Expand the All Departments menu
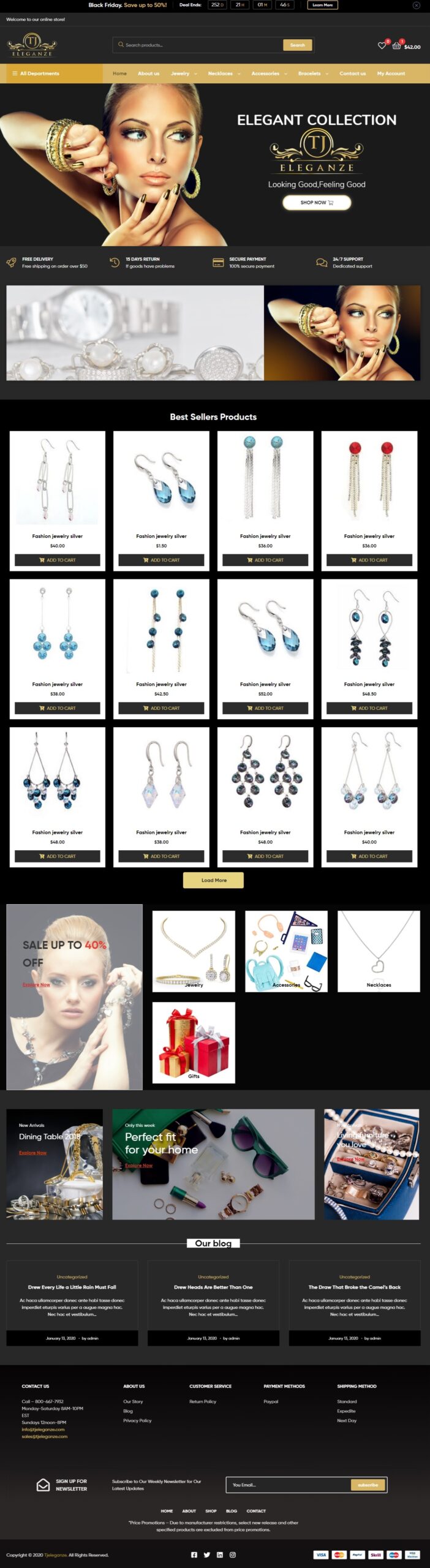430x1568 pixels. click(x=36, y=73)
